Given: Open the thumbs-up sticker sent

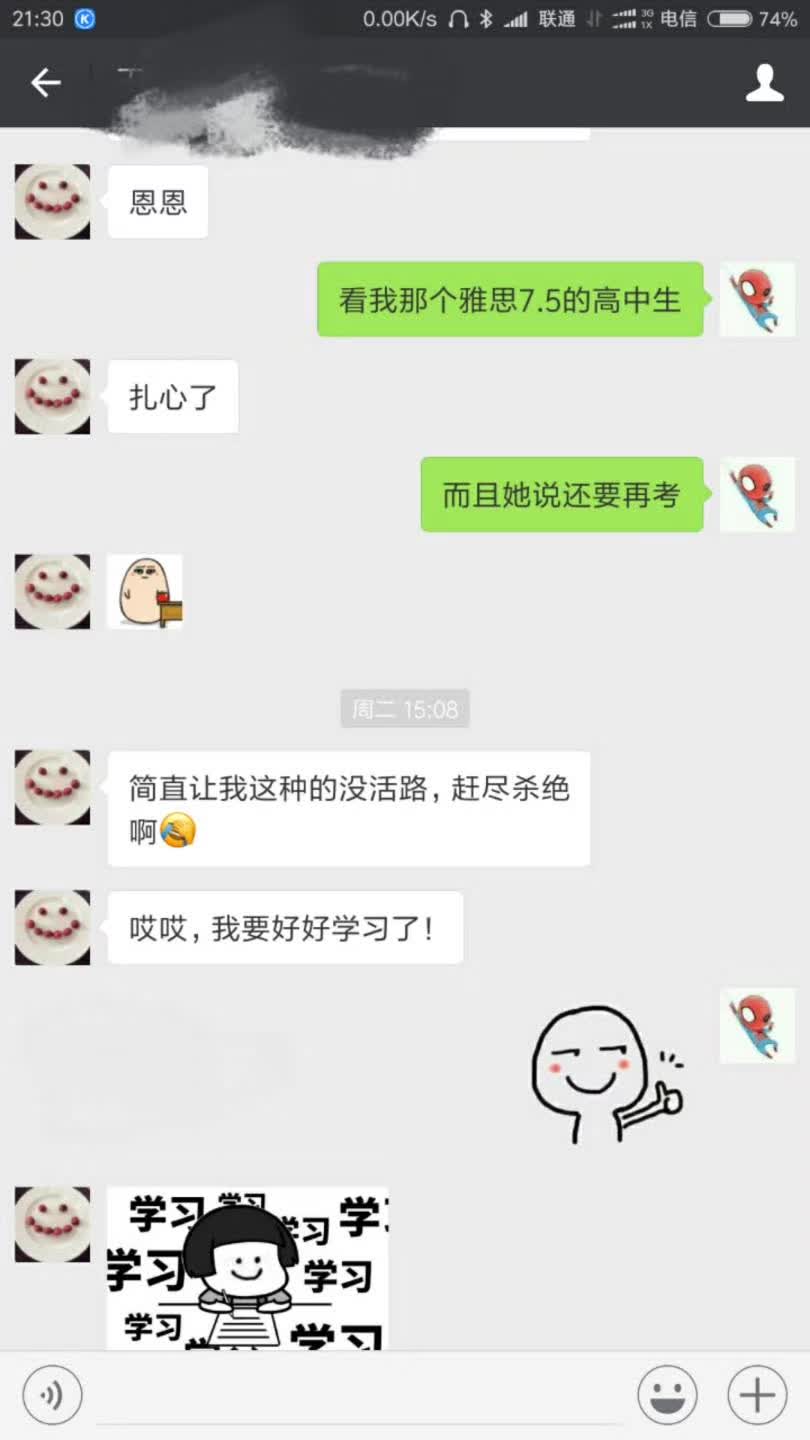Looking at the screenshot, I should click(x=607, y=1075).
